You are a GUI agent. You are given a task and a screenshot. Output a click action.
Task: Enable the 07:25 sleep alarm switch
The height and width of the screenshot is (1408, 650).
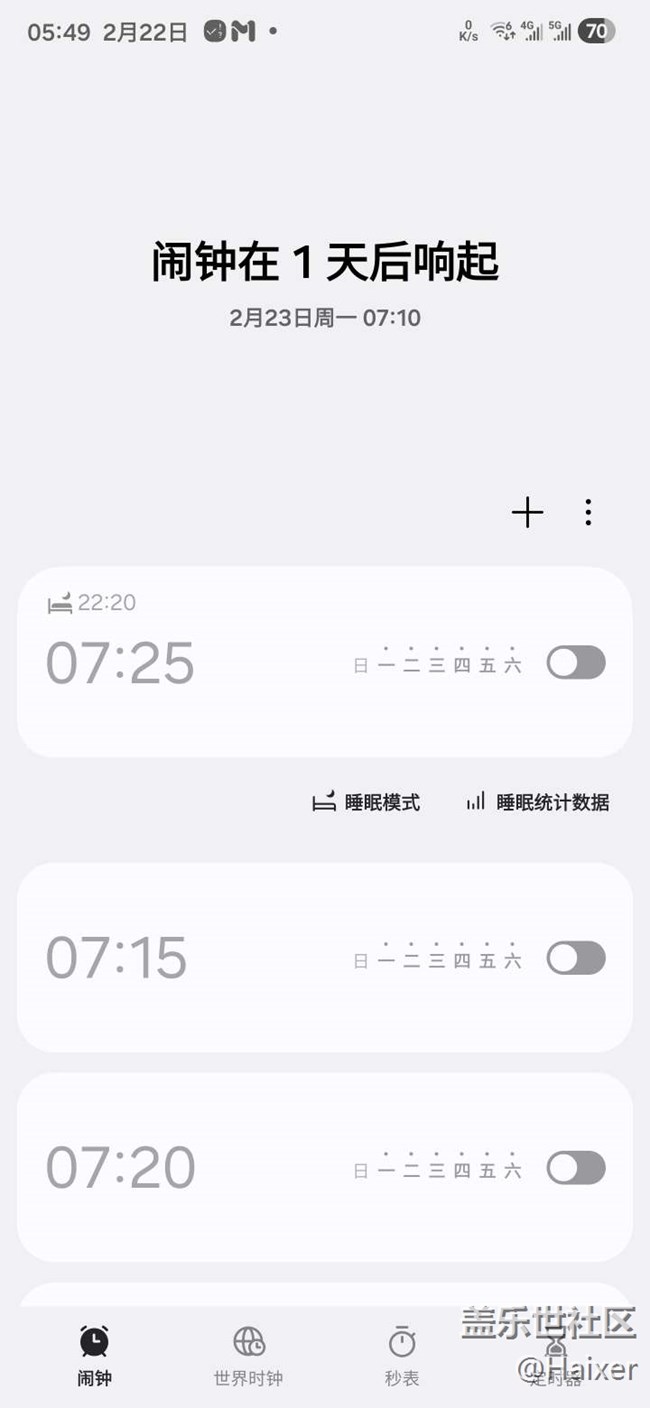pyautogui.click(x=575, y=662)
